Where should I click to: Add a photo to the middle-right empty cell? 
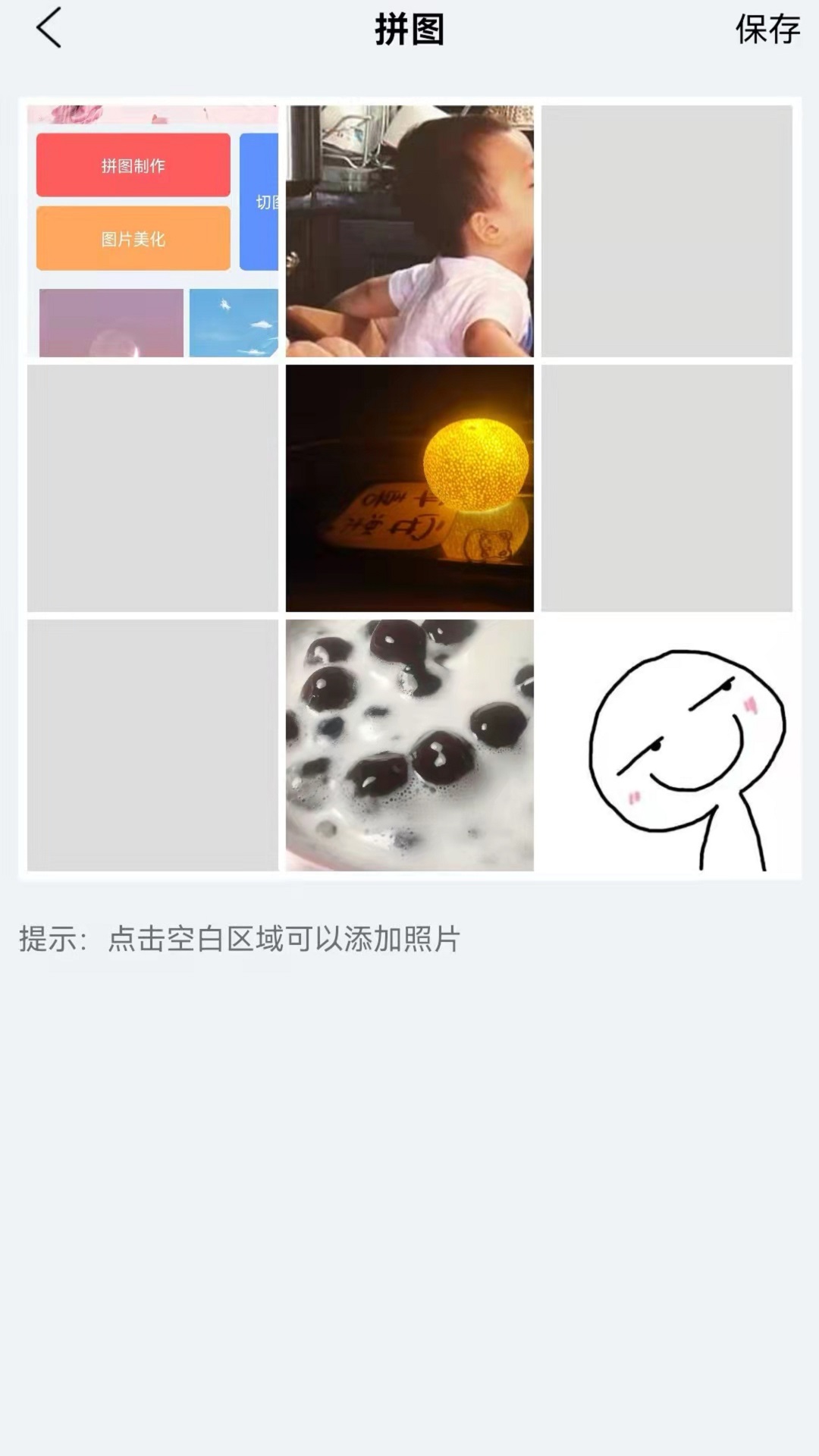(667, 488)
